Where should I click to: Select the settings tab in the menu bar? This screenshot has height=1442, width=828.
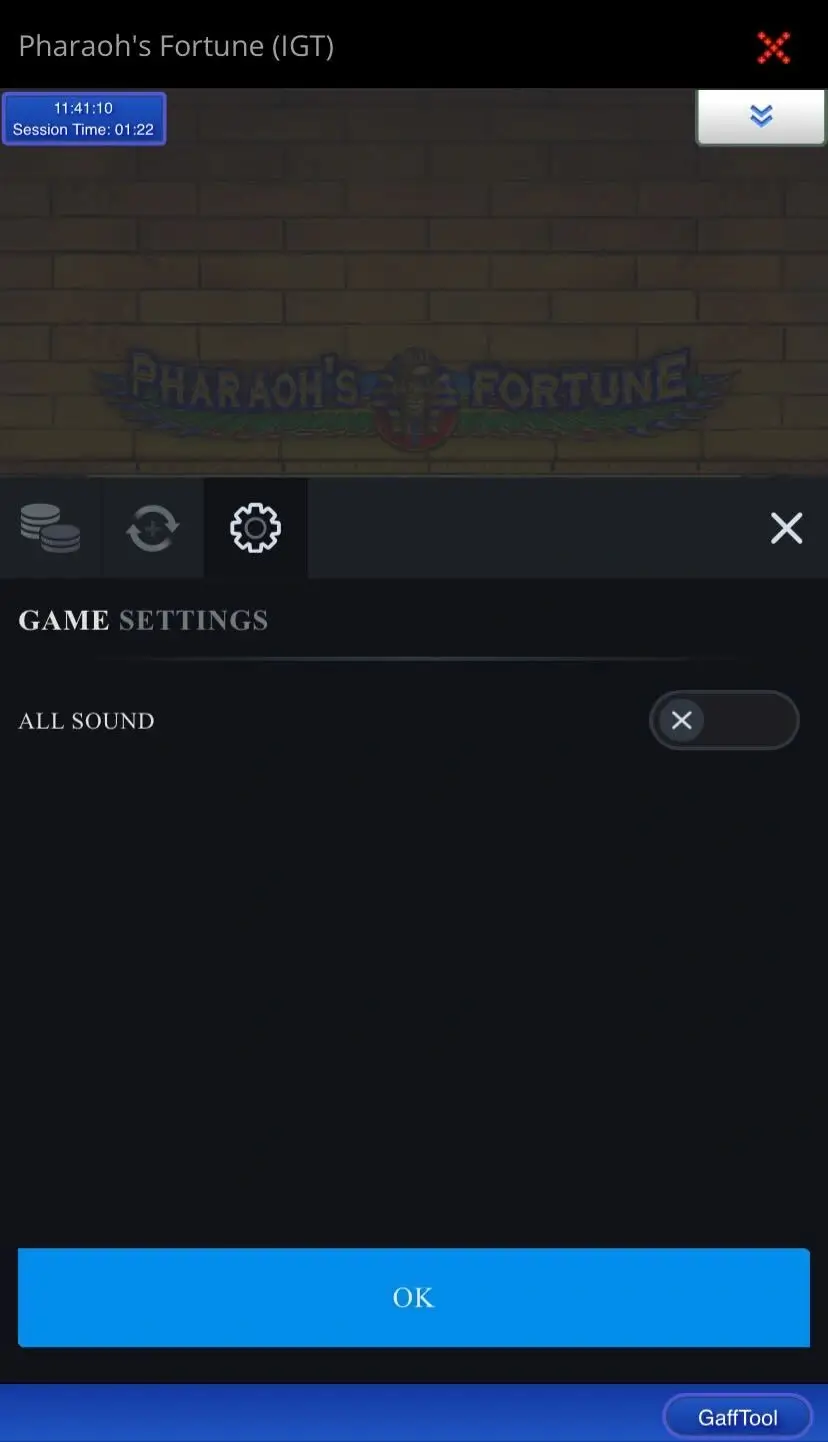coord(255,528)
